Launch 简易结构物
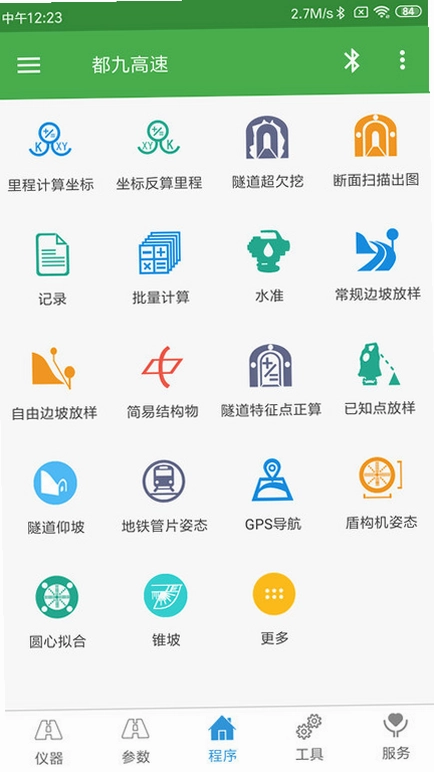 pyautogui.click(x=163, y=382)
